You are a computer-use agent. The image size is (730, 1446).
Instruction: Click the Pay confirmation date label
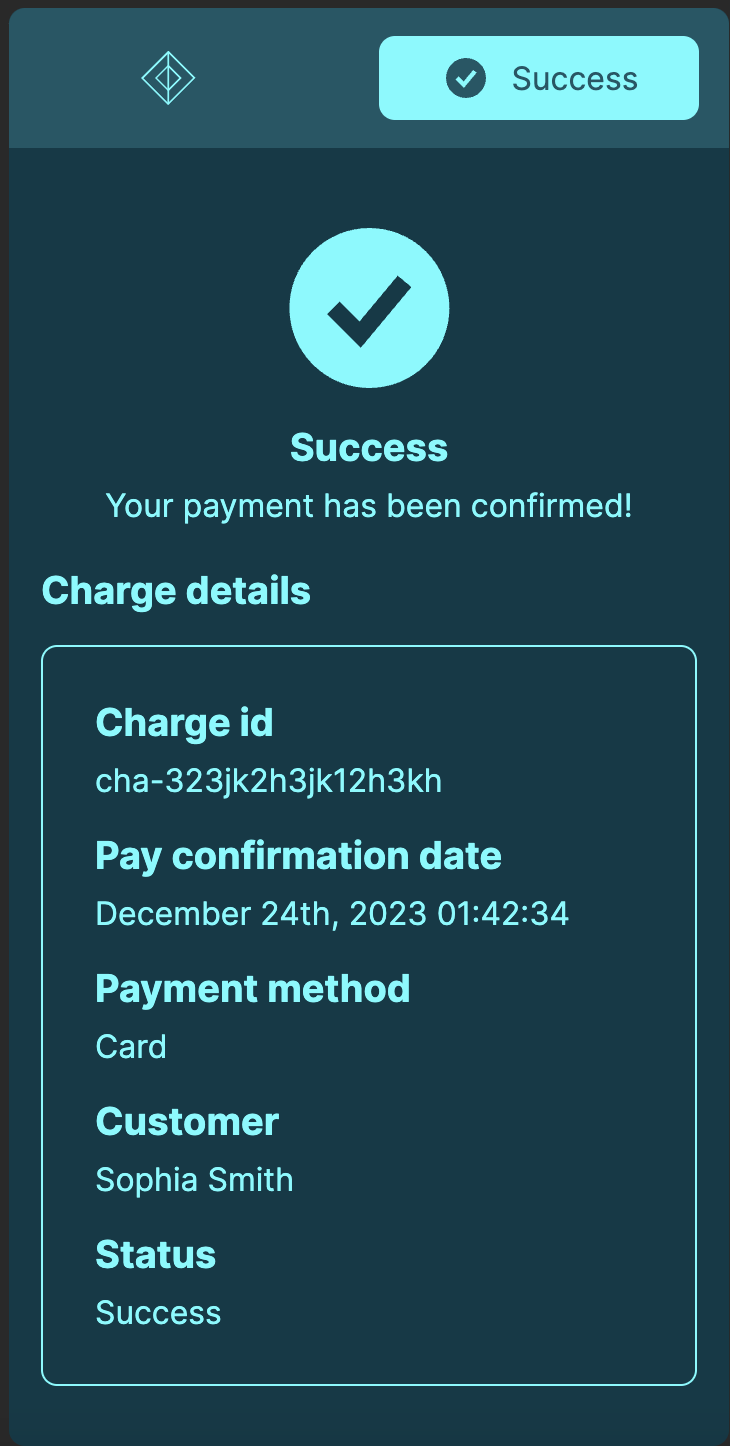point(298,856)
